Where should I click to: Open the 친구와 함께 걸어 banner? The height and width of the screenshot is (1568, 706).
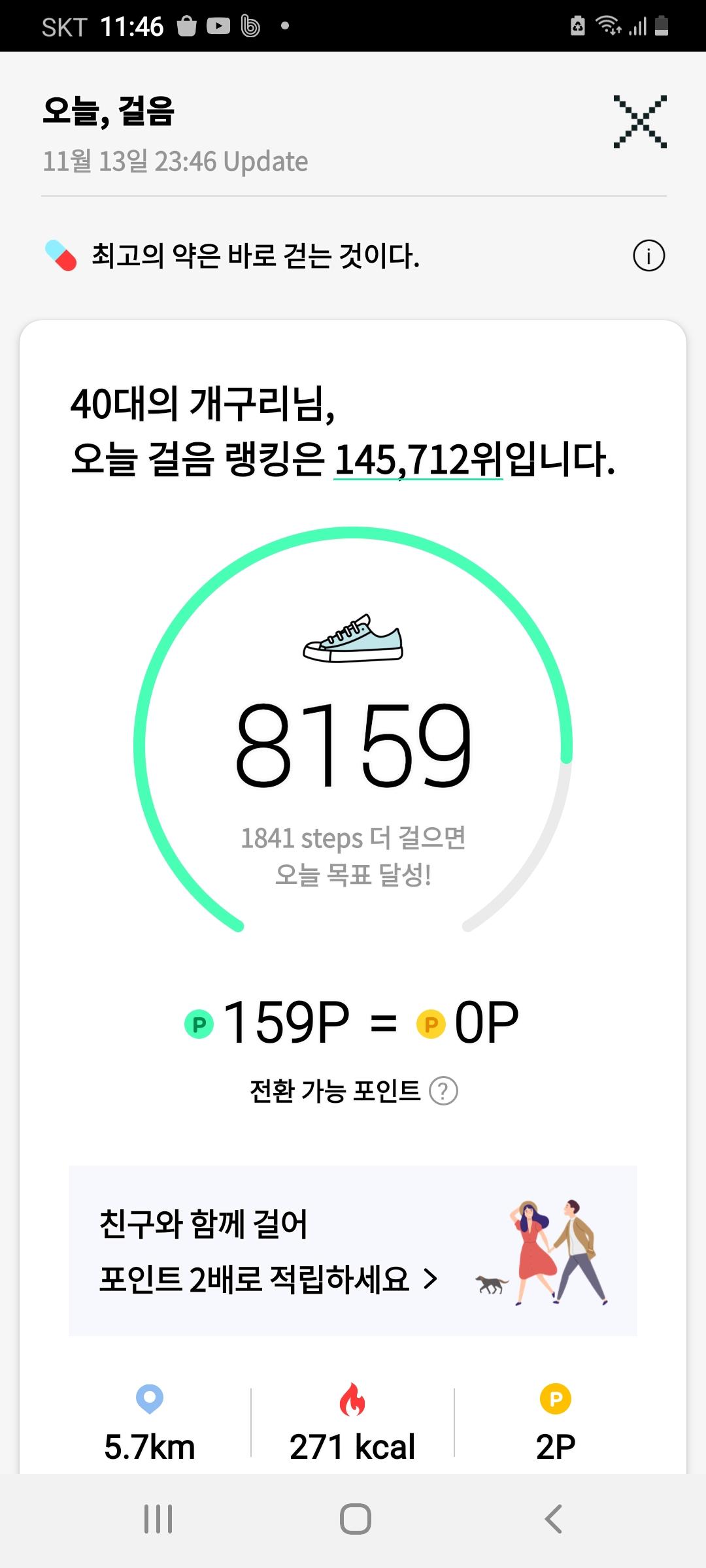[x=353, y=1250]
